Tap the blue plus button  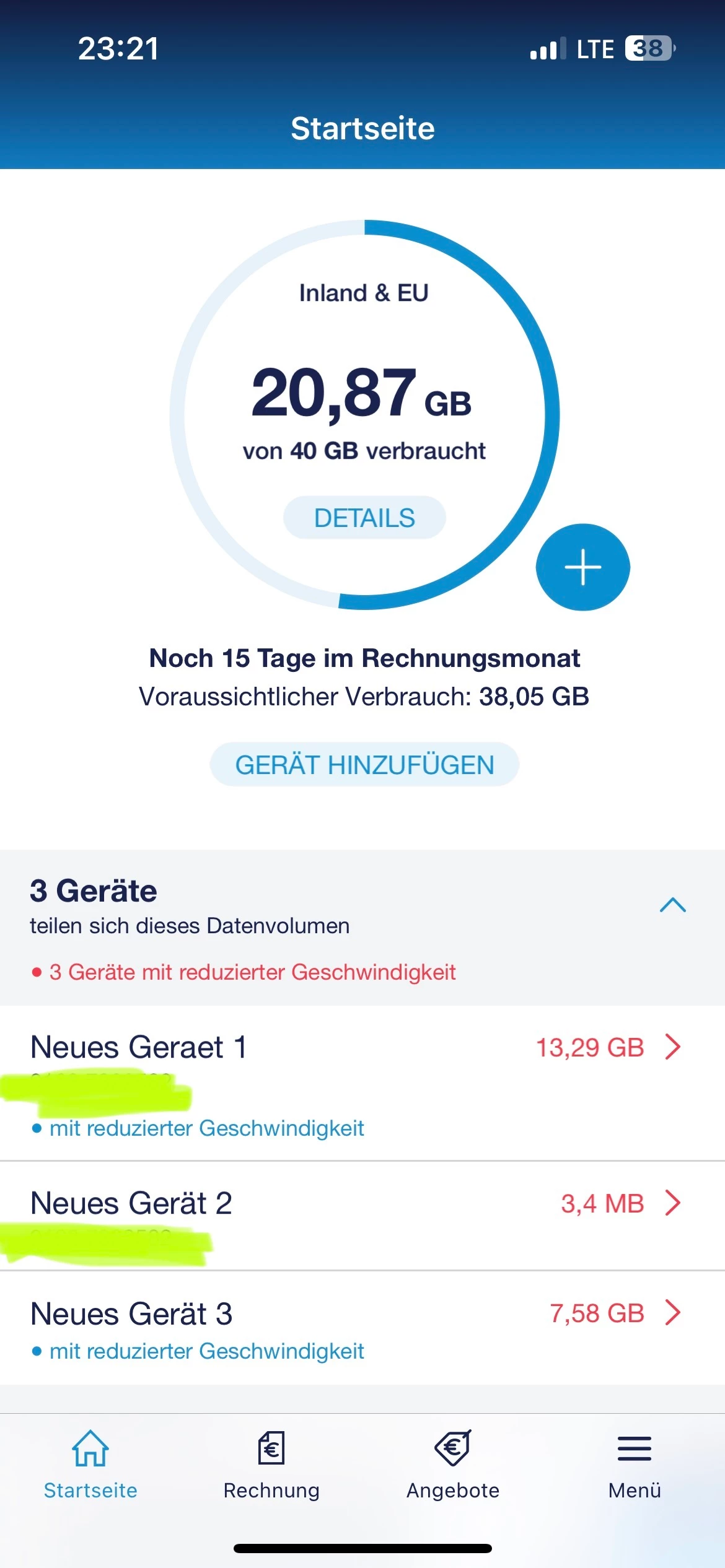pos(582,567)
